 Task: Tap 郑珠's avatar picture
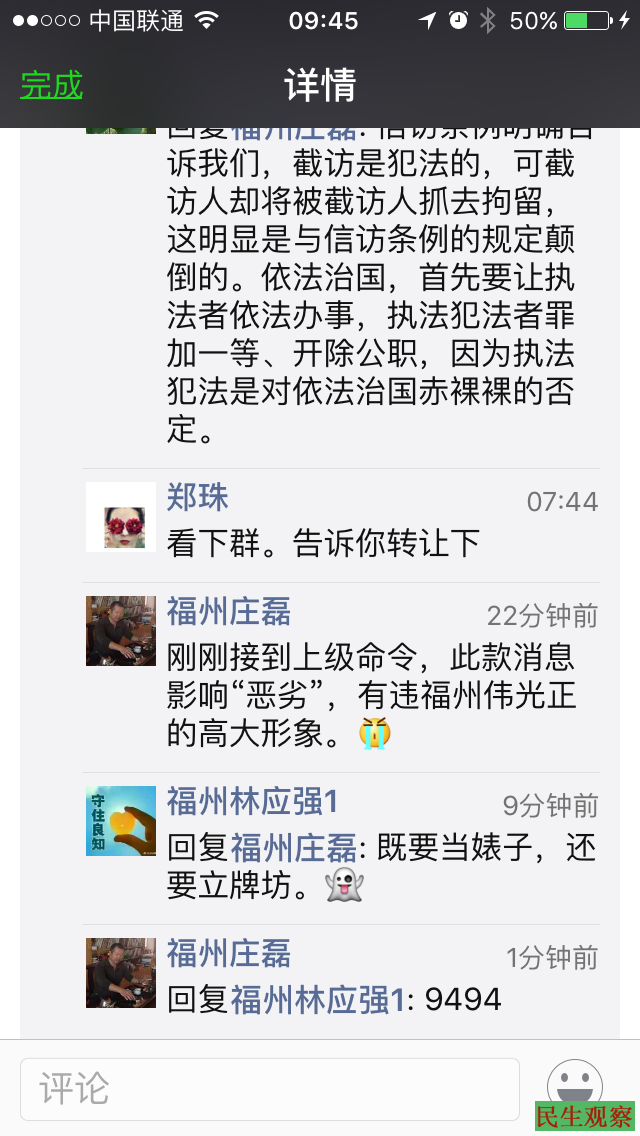[x=121, y=517]
